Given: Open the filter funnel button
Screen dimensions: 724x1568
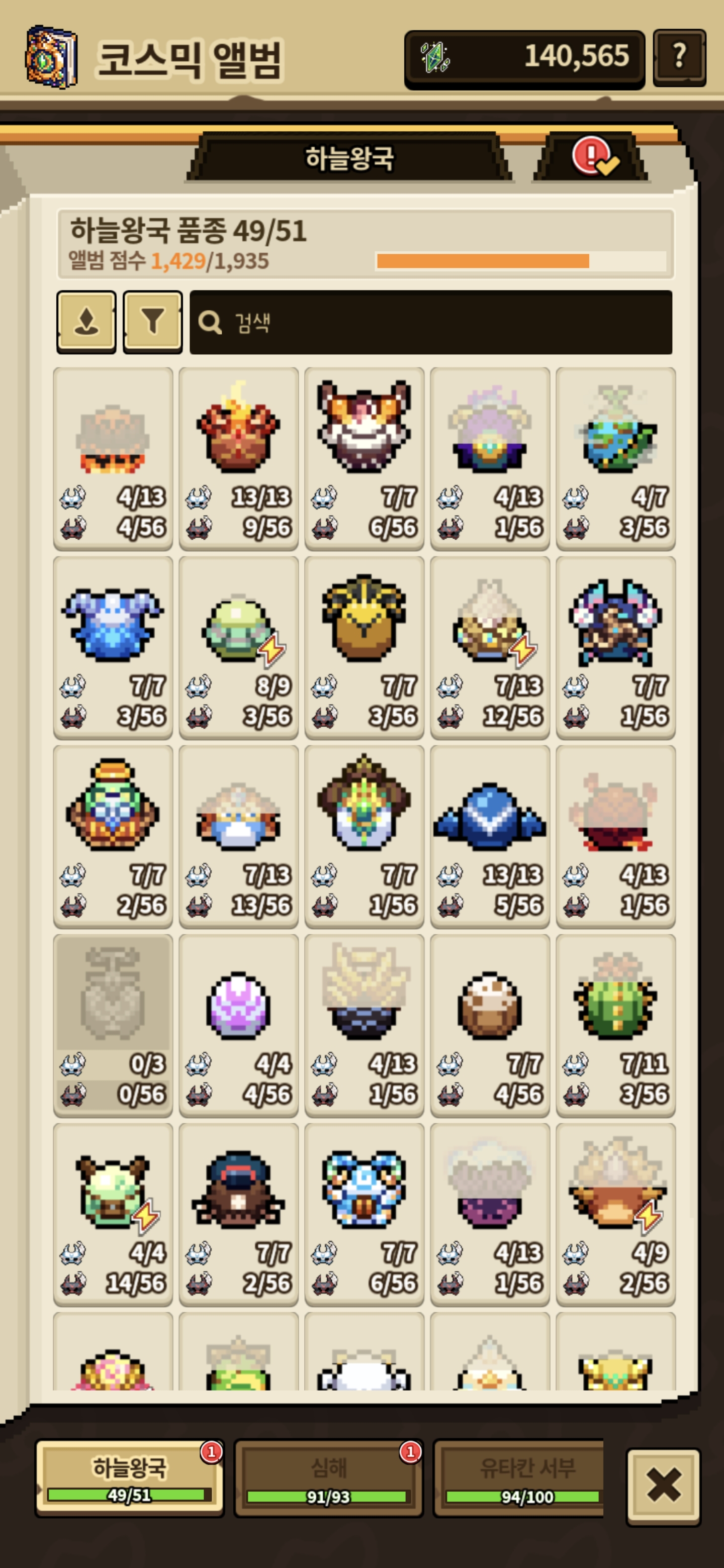Looking at the screenshot, I should pyautogui.click(x=152, y=322).
